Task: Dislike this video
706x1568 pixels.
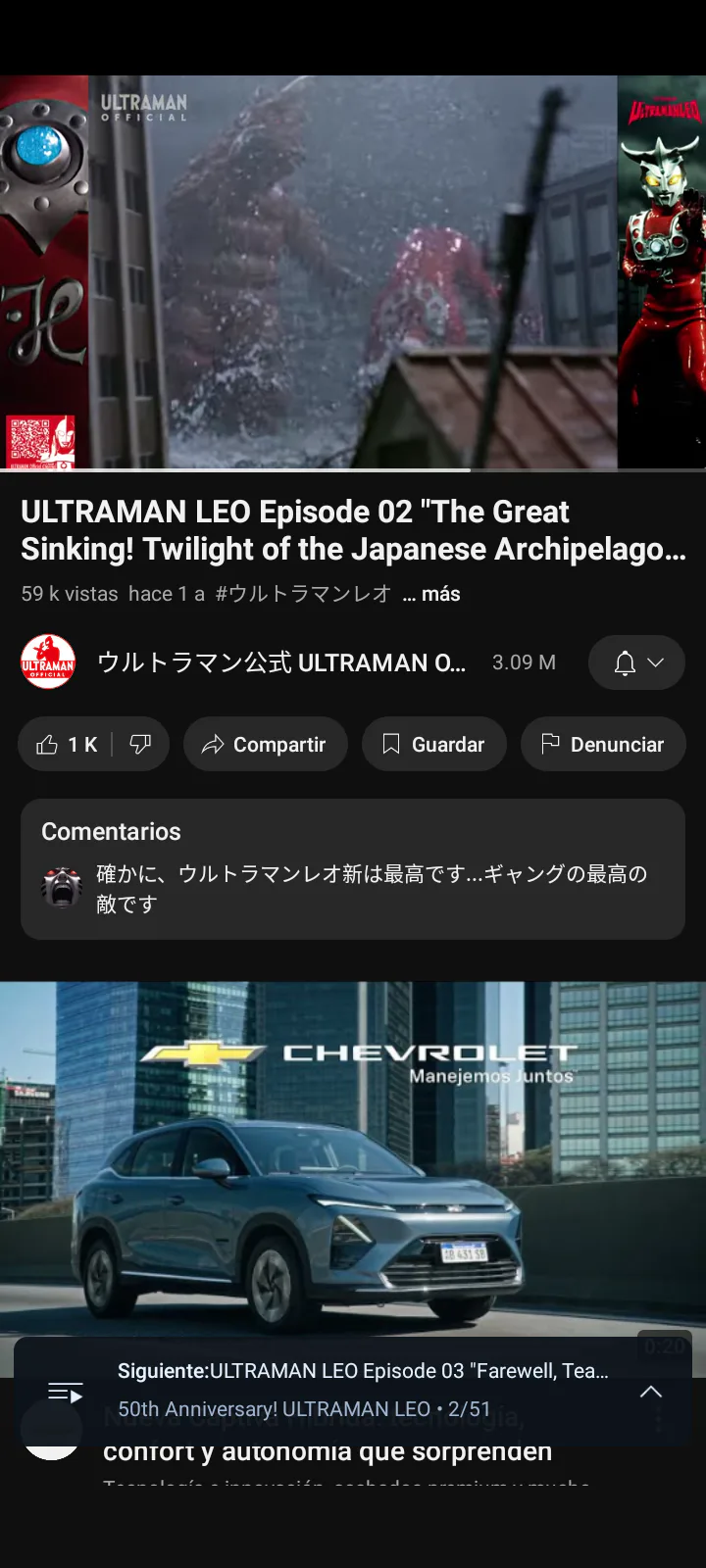Action: [x=140, y=745]
